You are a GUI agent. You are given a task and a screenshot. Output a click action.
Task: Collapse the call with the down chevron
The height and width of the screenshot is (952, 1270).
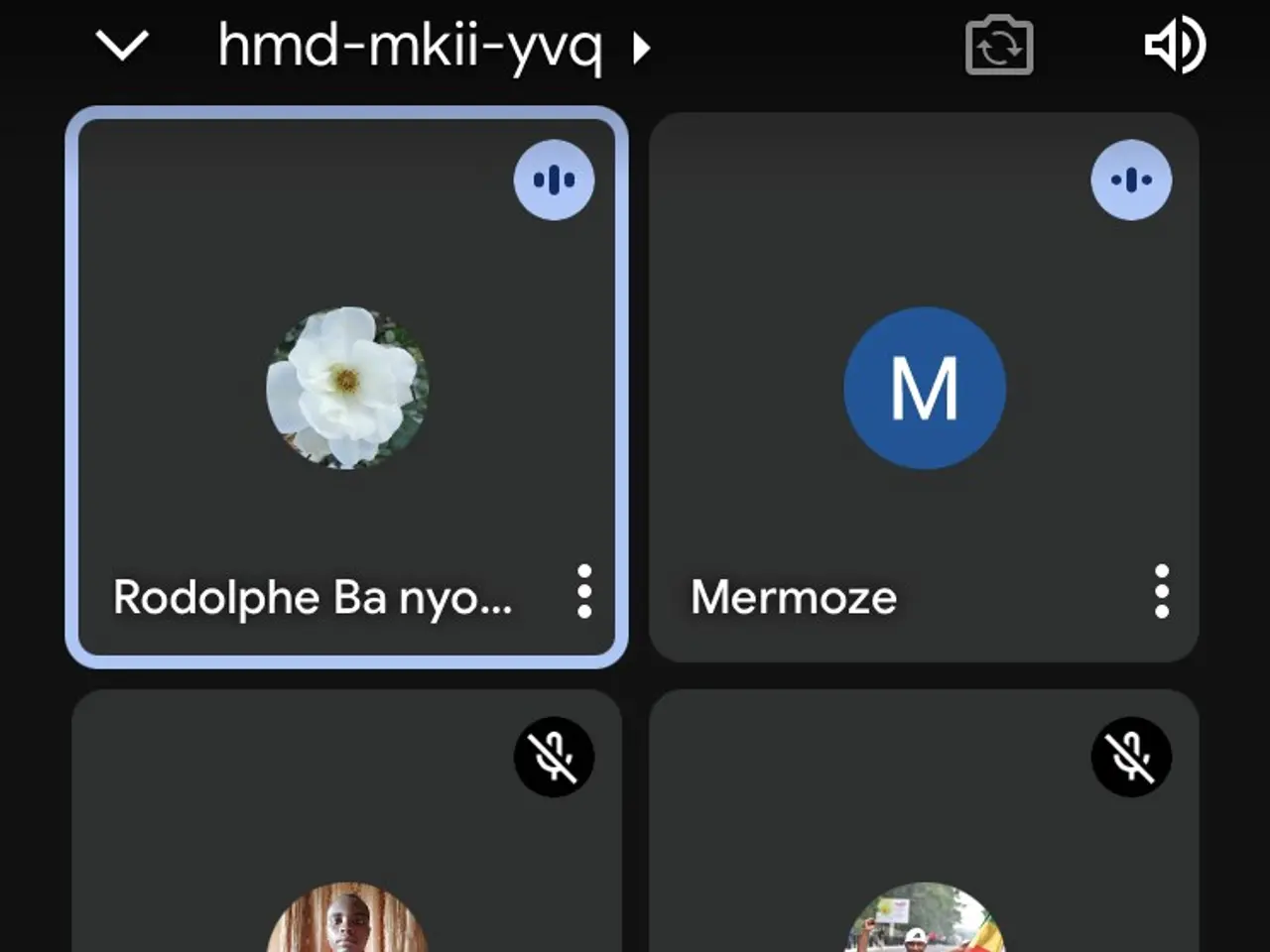click(x=121, y=46)
